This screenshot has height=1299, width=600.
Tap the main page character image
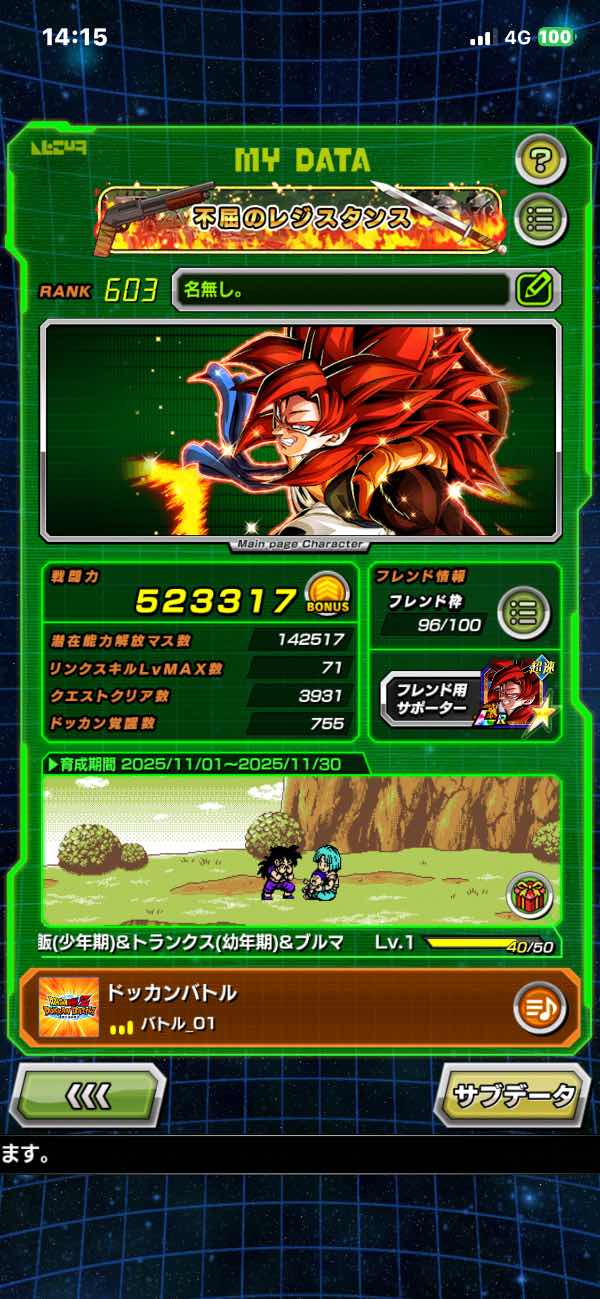point(300,429)
